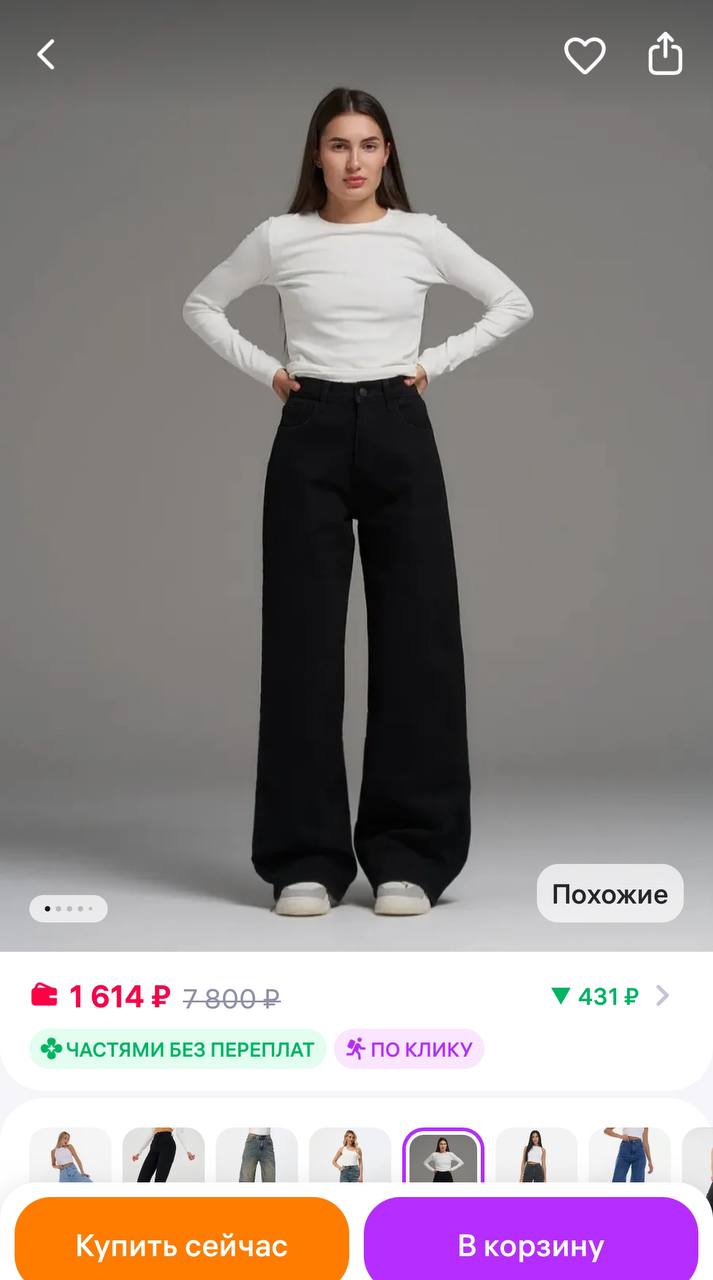The image size is (713, 1280).
Task: Select the fourth variant thumbnail
Action: (350, 1156)
